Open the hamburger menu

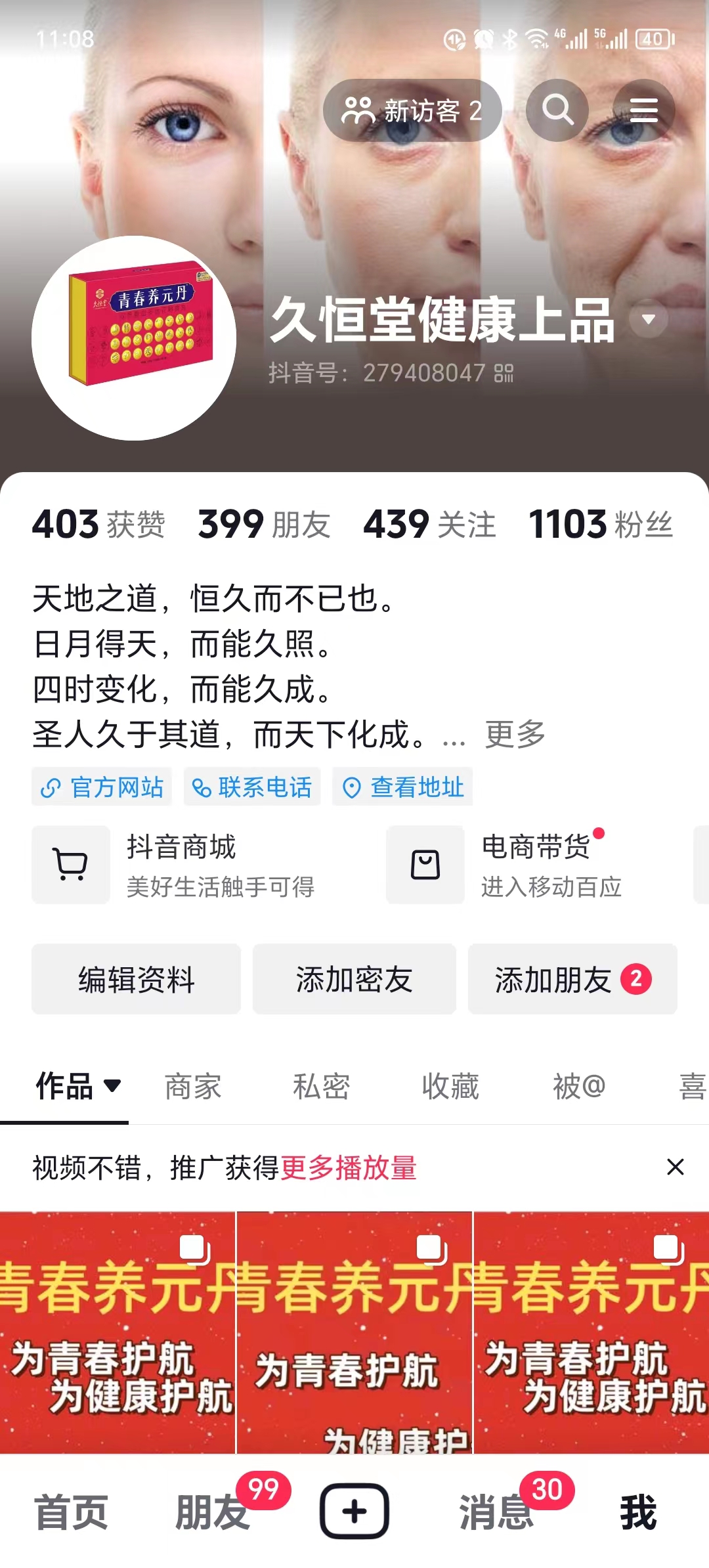click(x=643, y=110)
